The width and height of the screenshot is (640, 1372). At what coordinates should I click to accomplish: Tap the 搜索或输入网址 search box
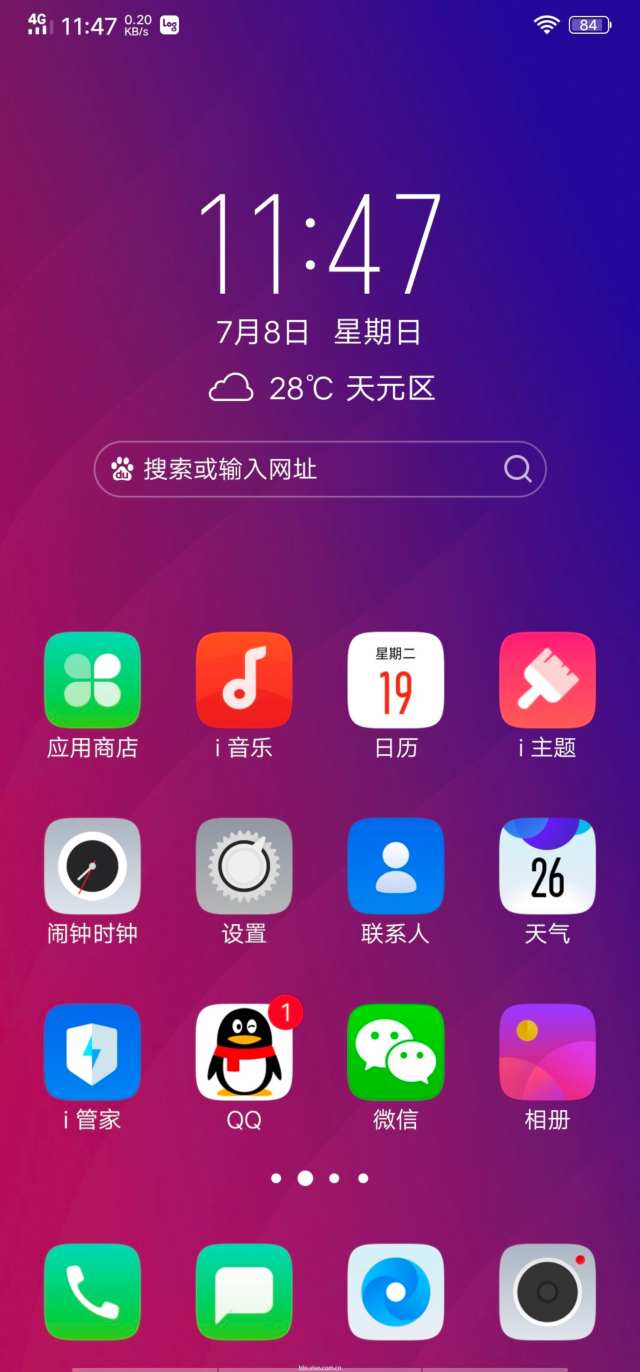[320, 469]
